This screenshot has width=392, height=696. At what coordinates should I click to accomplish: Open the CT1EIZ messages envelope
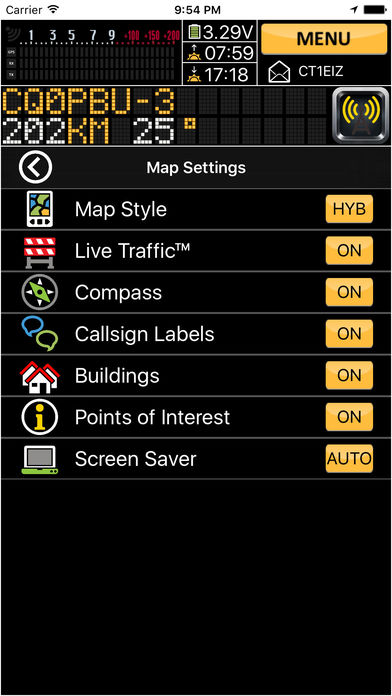[x=280, y=73]
